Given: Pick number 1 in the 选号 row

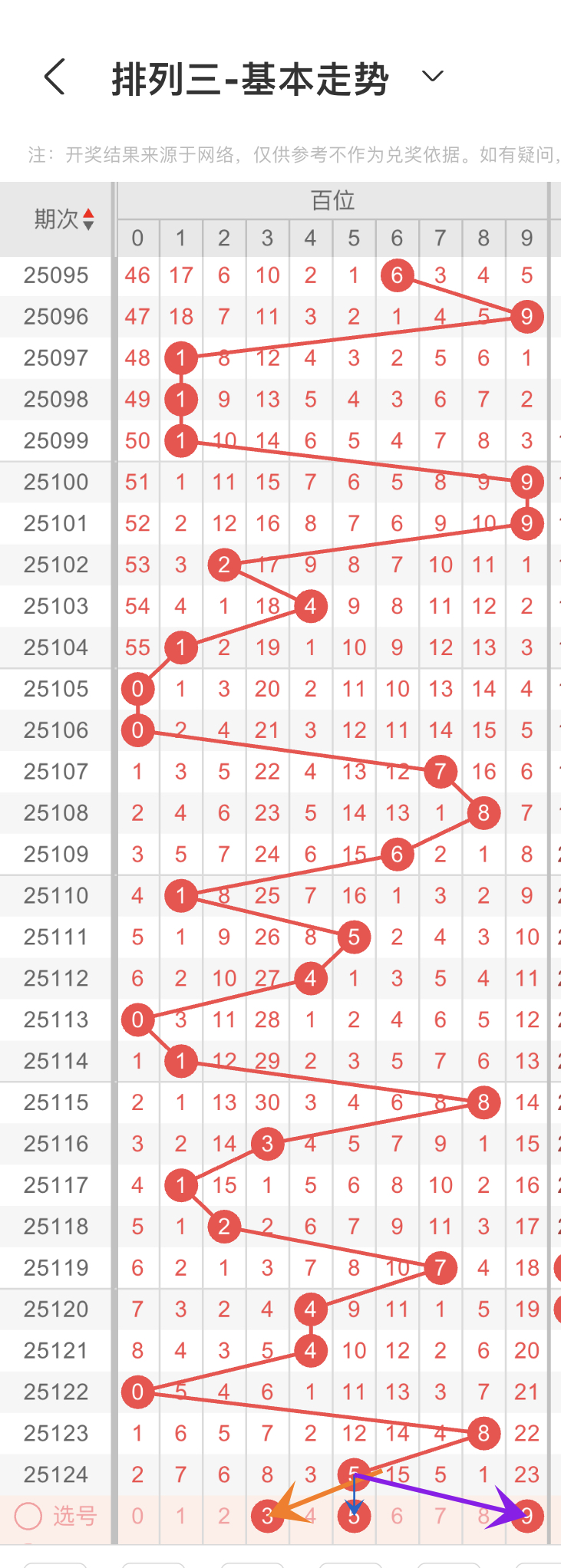Looking at the screenshot, I should coord(181,1516).
